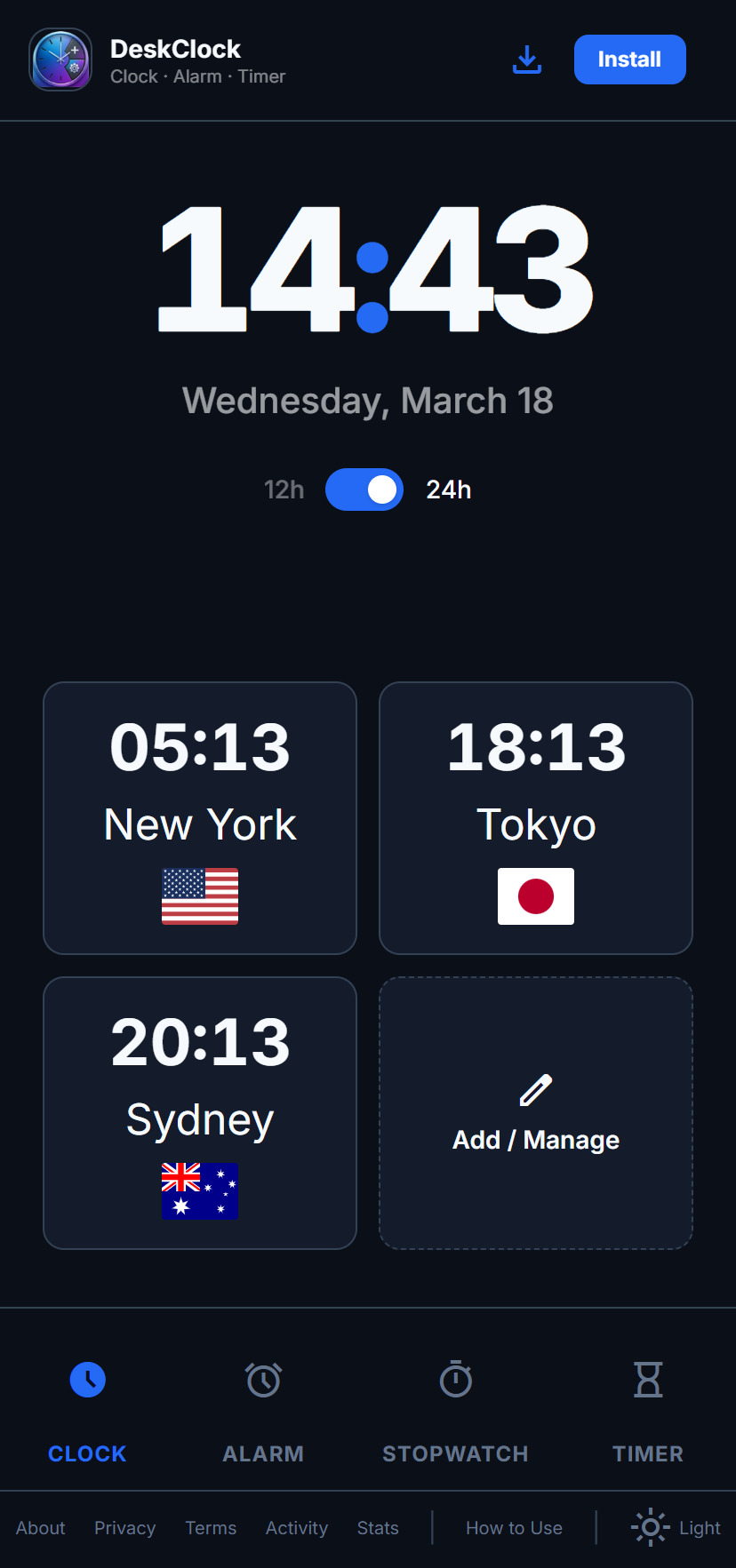Tap the download icon in header
The height and width of the screenshot is (1568, 736).
point(527,60)
